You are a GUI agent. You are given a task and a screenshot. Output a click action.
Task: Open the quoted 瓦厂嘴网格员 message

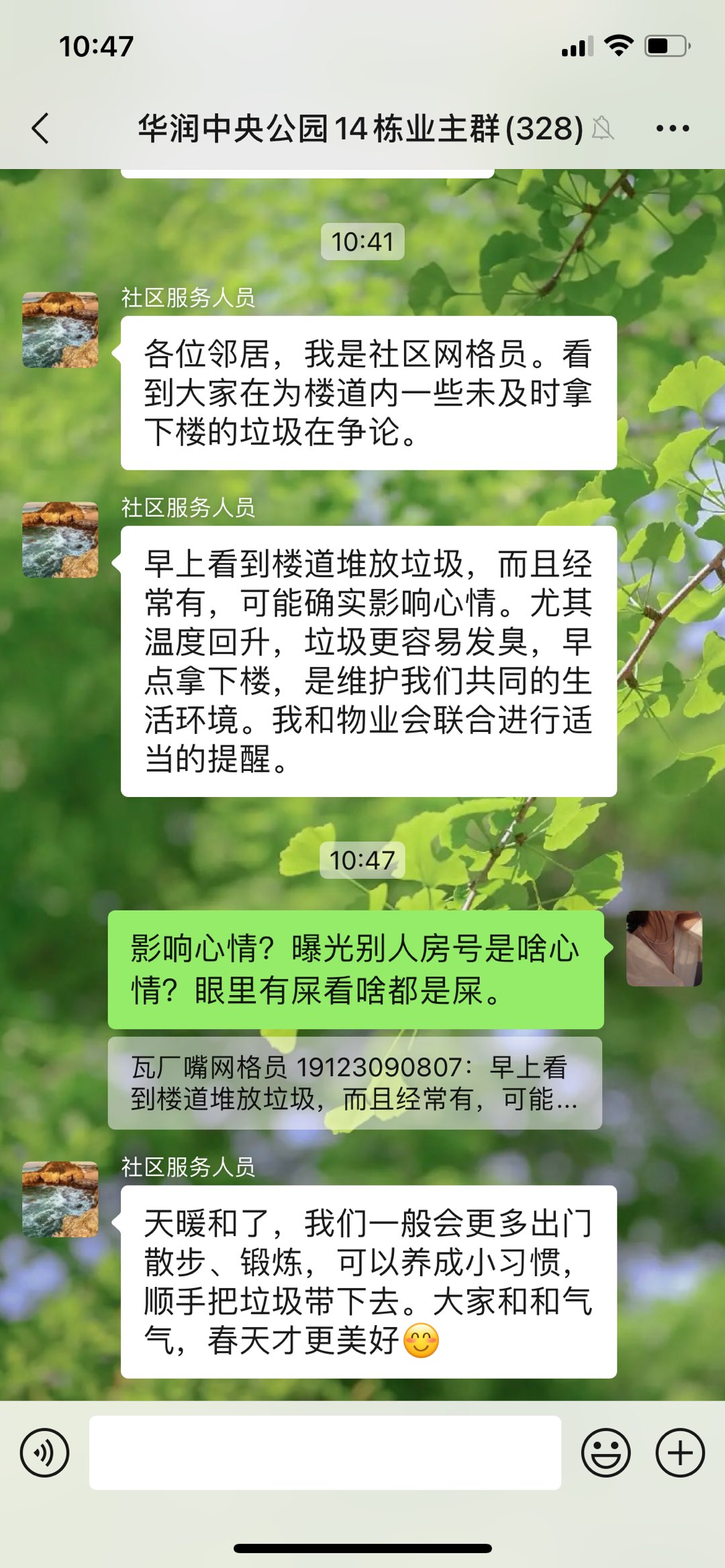pyautogui.click(x=354, y=1083)
